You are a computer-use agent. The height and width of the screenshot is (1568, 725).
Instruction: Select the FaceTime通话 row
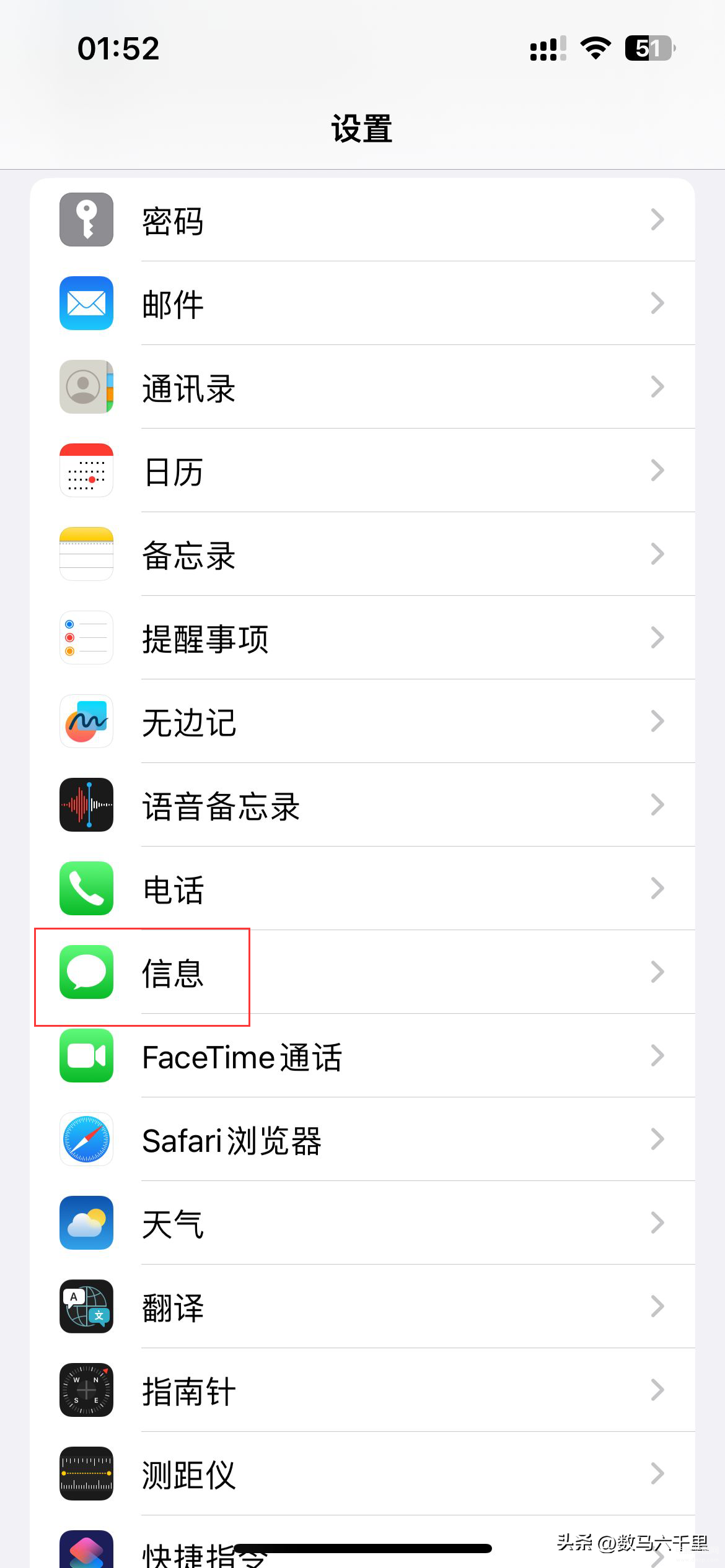(362, 1056)
